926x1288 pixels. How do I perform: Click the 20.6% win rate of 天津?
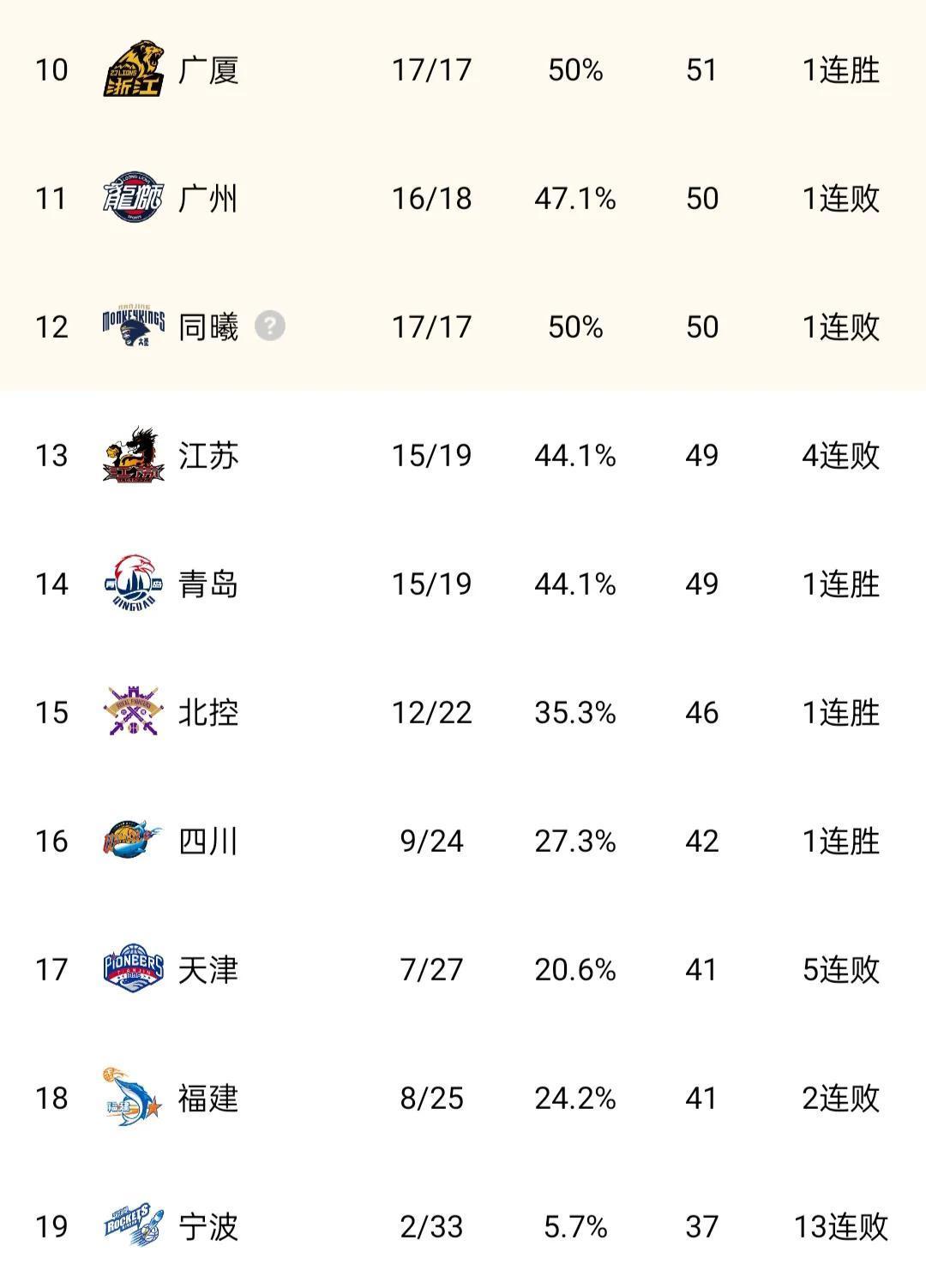(x=576, y=969)
